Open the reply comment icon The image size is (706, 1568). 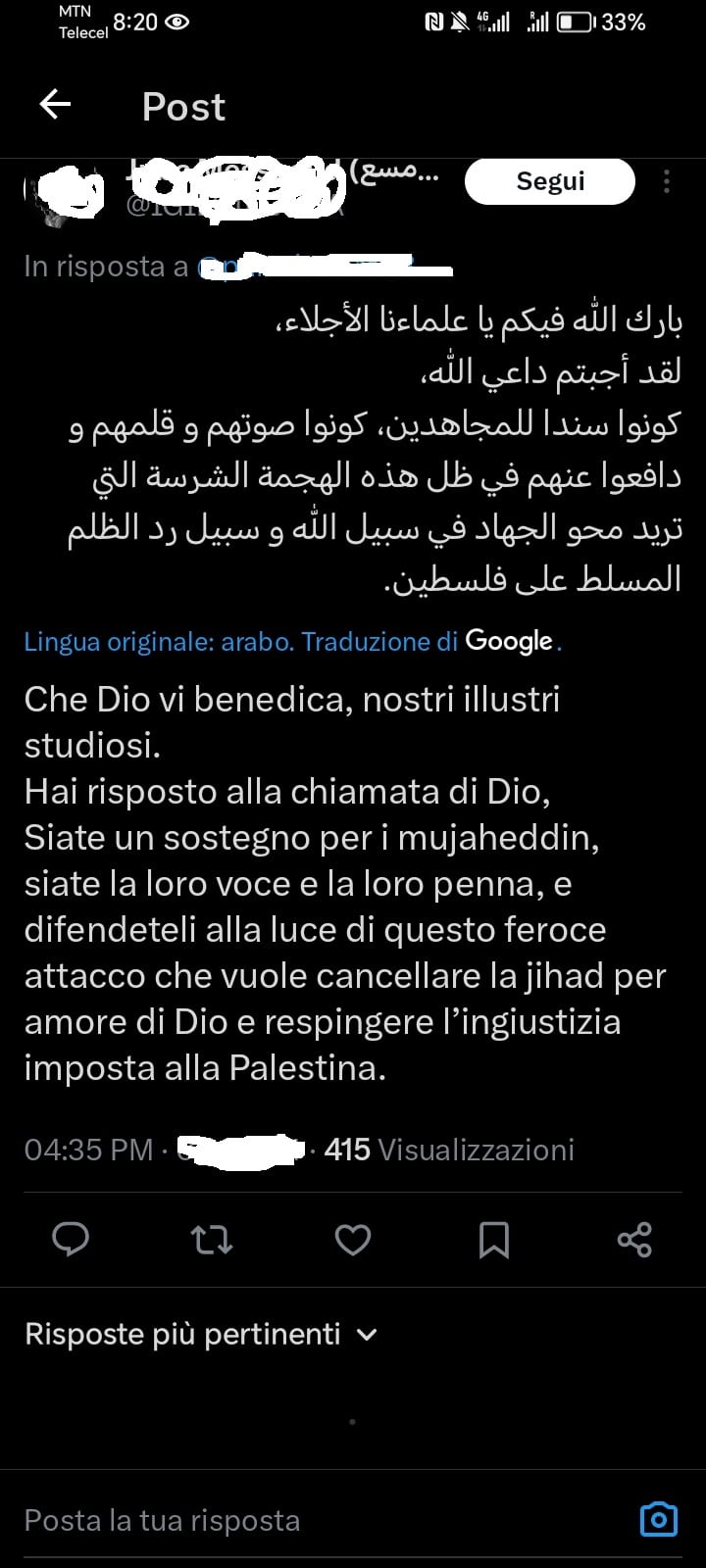(71, 1240)
